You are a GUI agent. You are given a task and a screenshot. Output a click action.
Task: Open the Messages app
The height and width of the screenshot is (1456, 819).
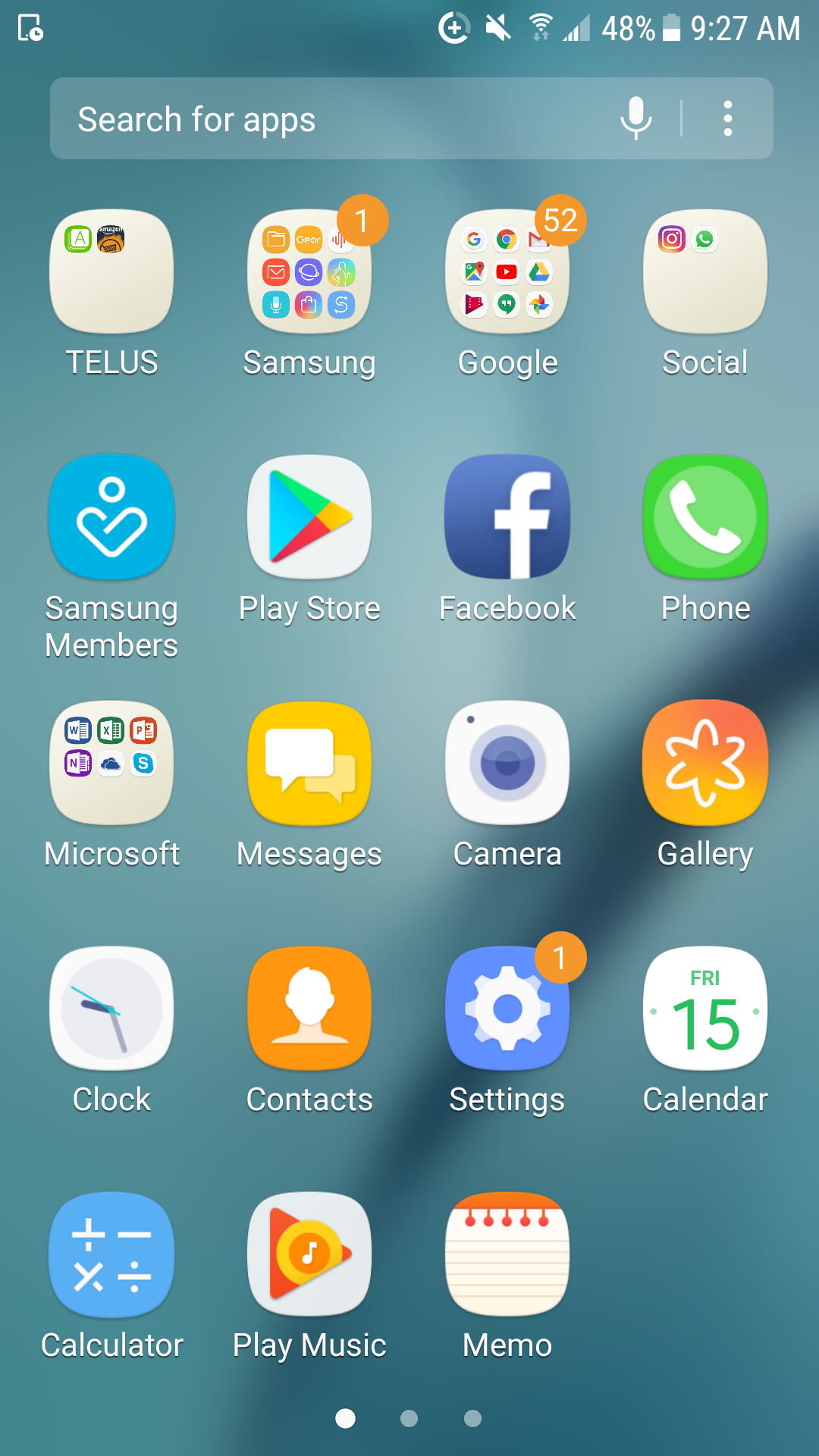point(309,762)
